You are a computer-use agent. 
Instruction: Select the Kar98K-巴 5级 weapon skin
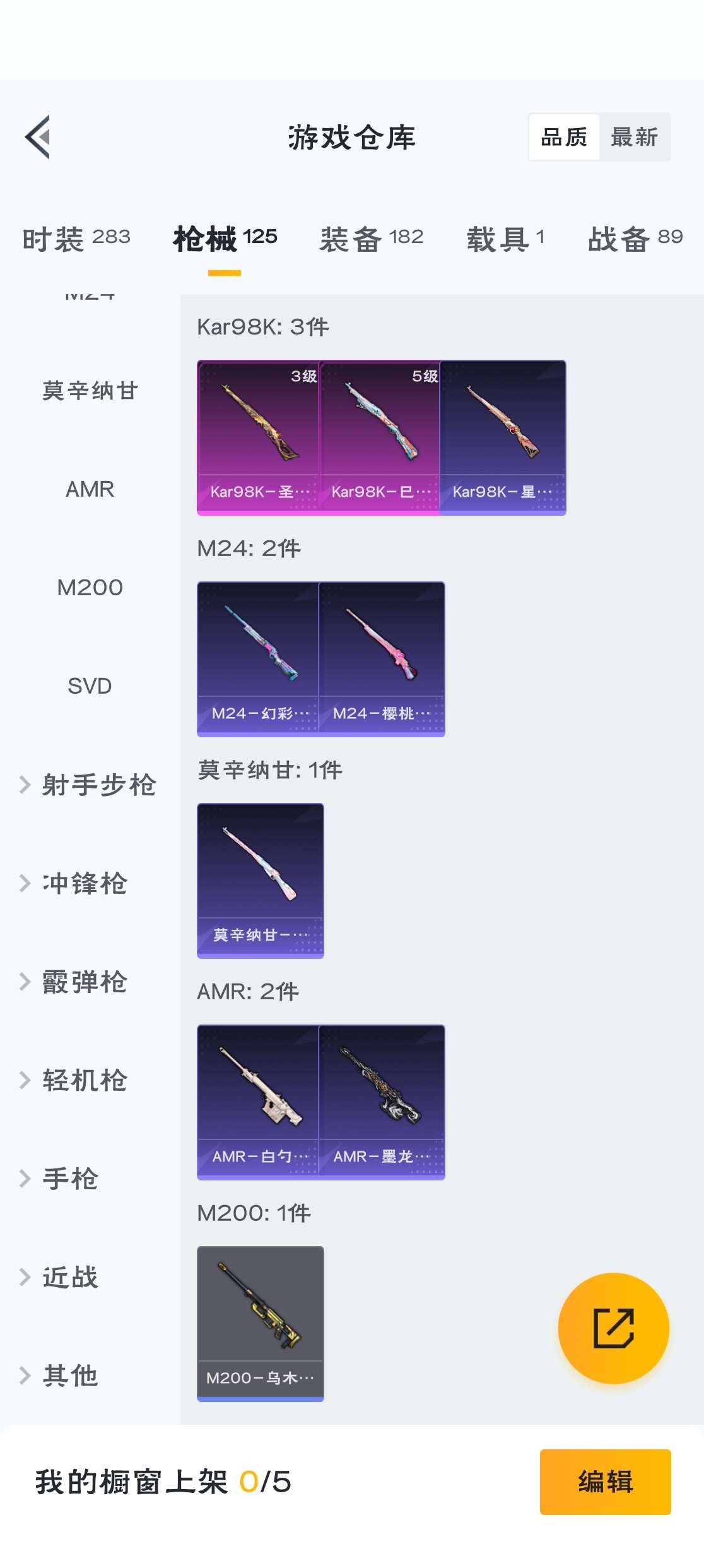380,434
